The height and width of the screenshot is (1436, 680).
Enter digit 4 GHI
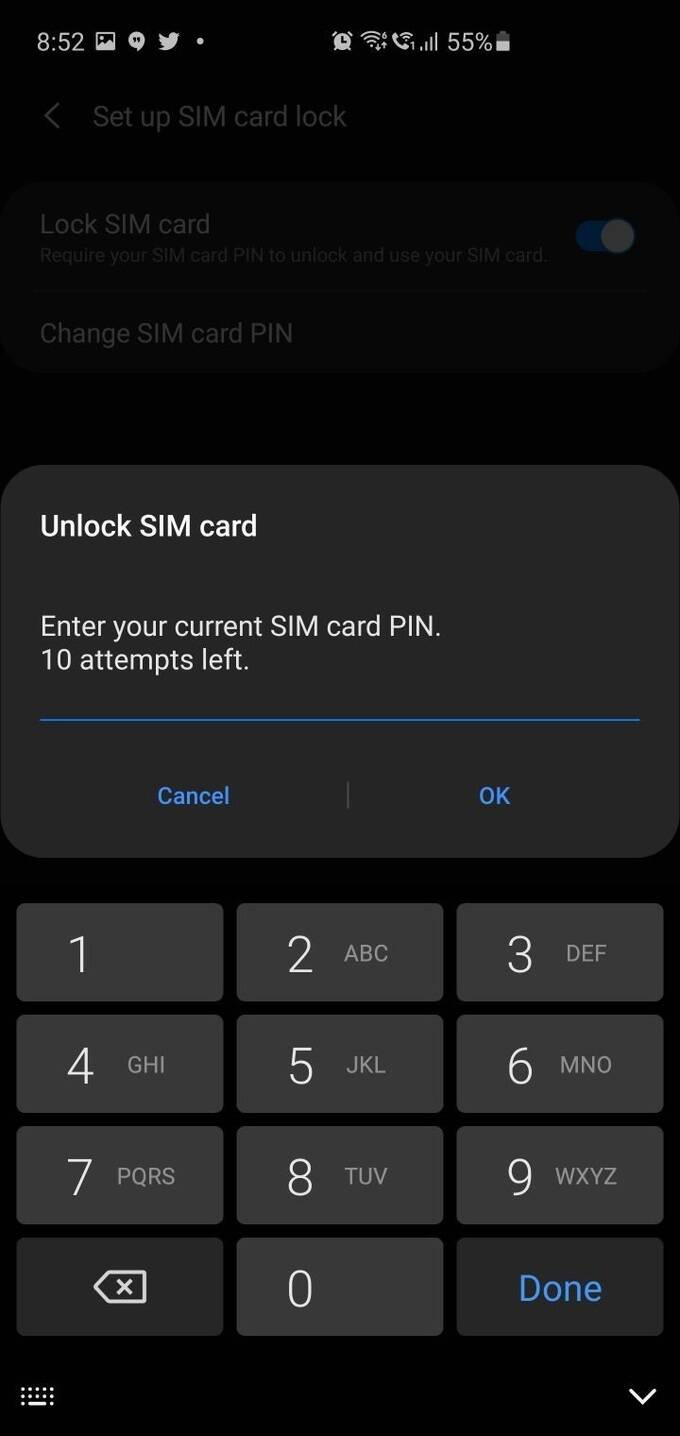click(x=120, y=1065)
